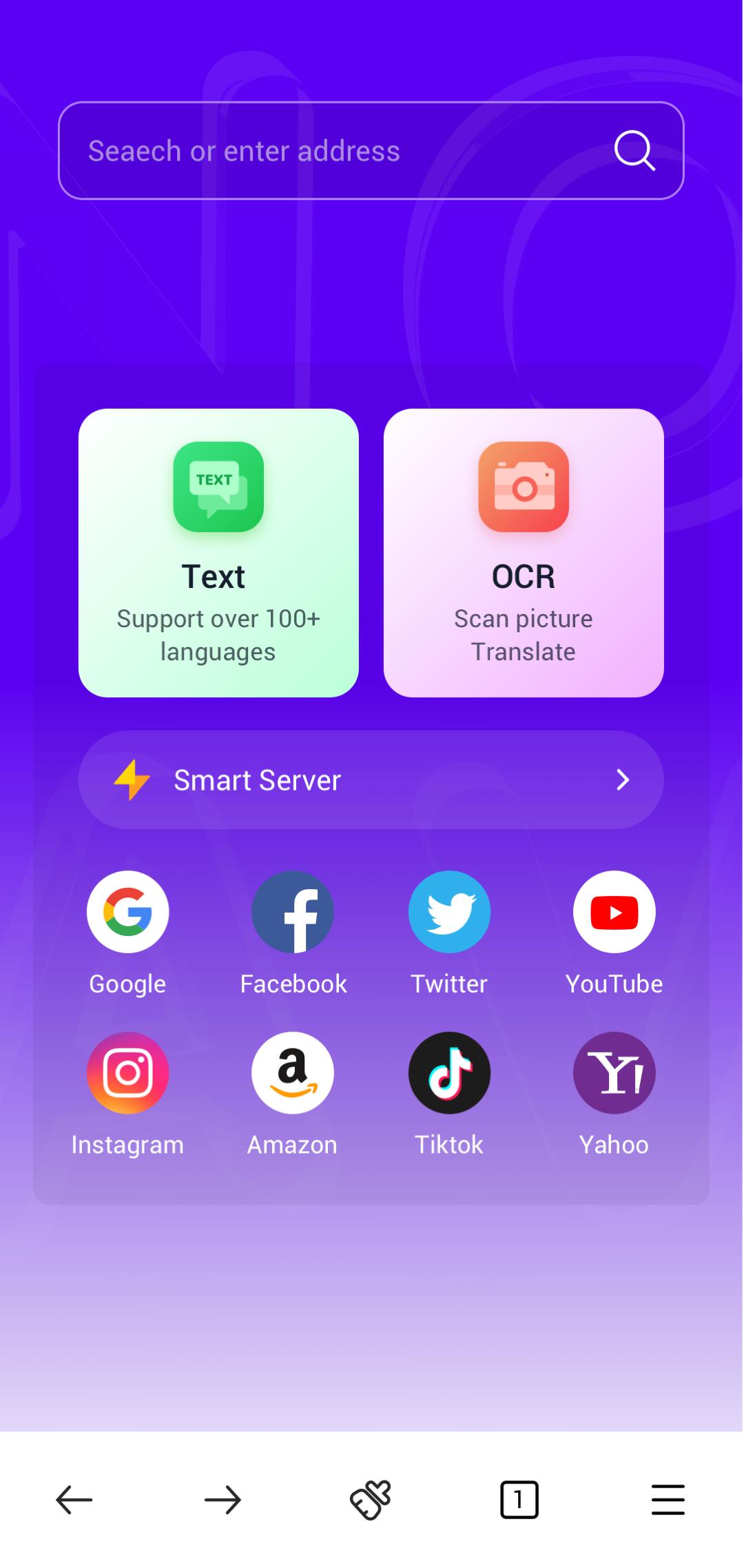
Task: Open the Yahoo shortcut
Action: coord(614,1072)
